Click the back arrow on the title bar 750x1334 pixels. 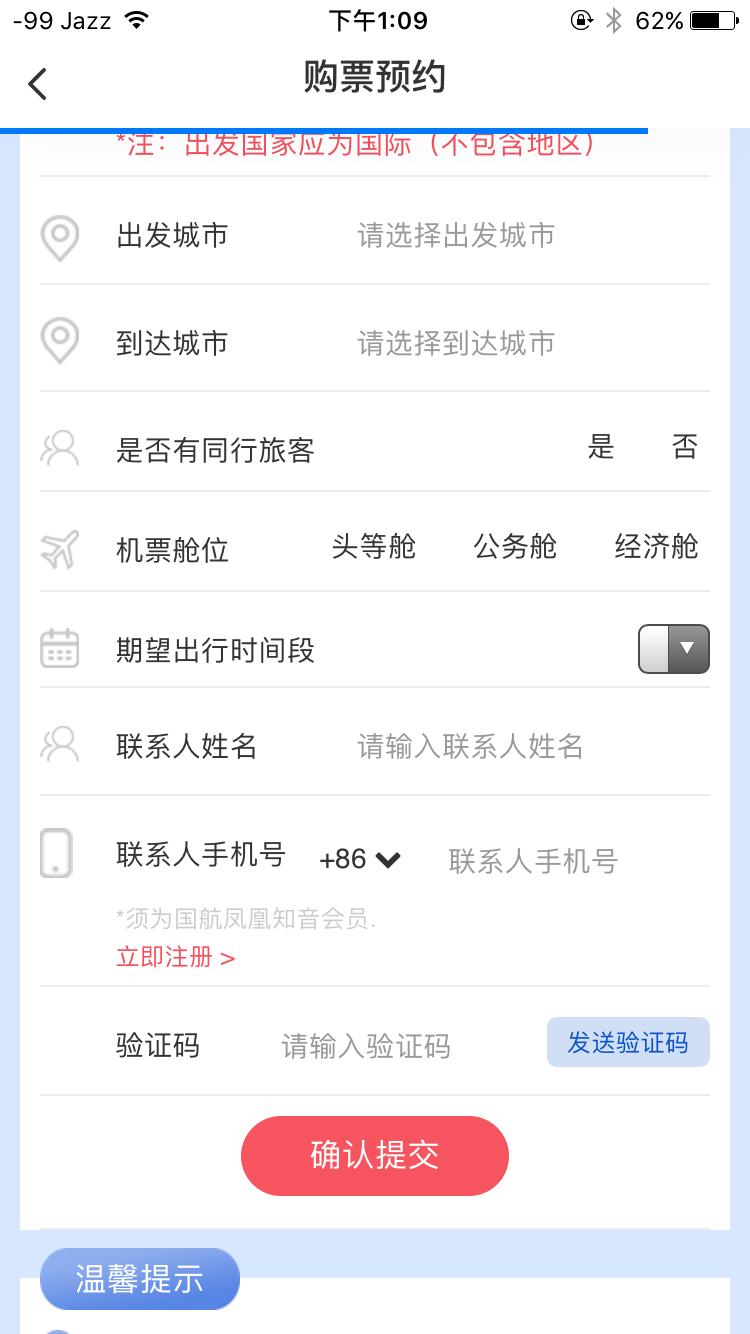38,84
